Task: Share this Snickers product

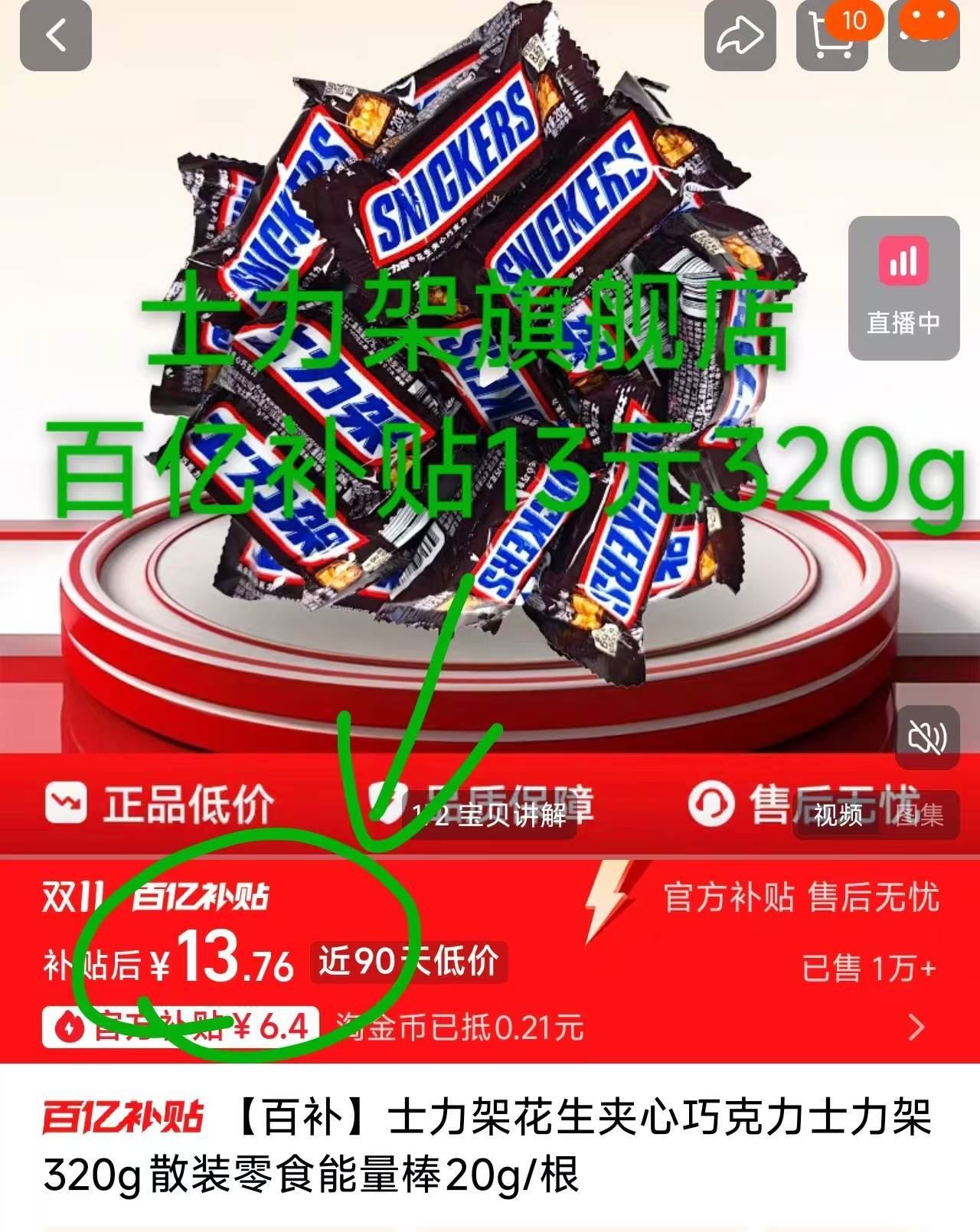Action: click(x=740, y=35)
